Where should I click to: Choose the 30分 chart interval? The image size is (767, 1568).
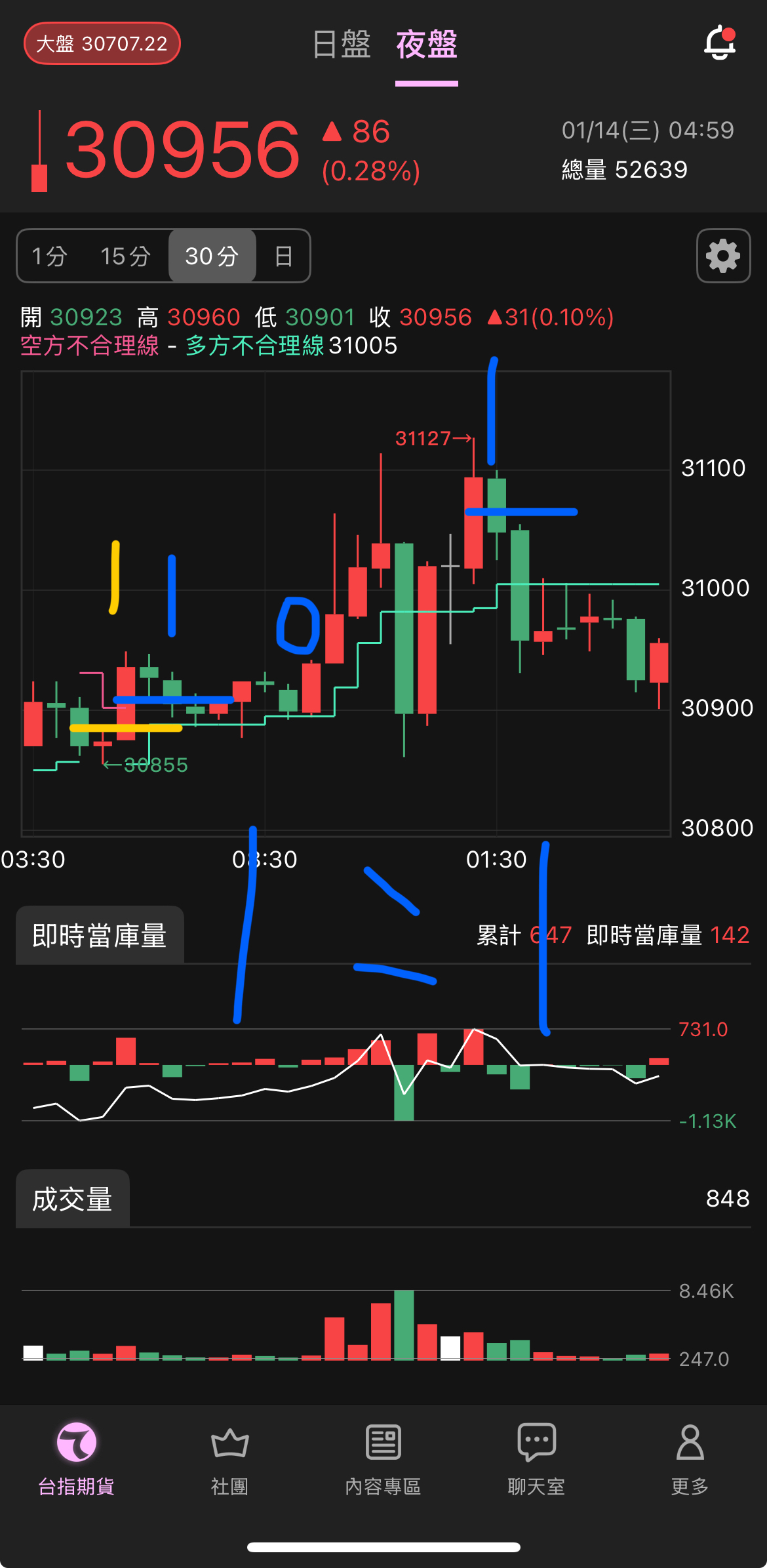pos(211,256)
